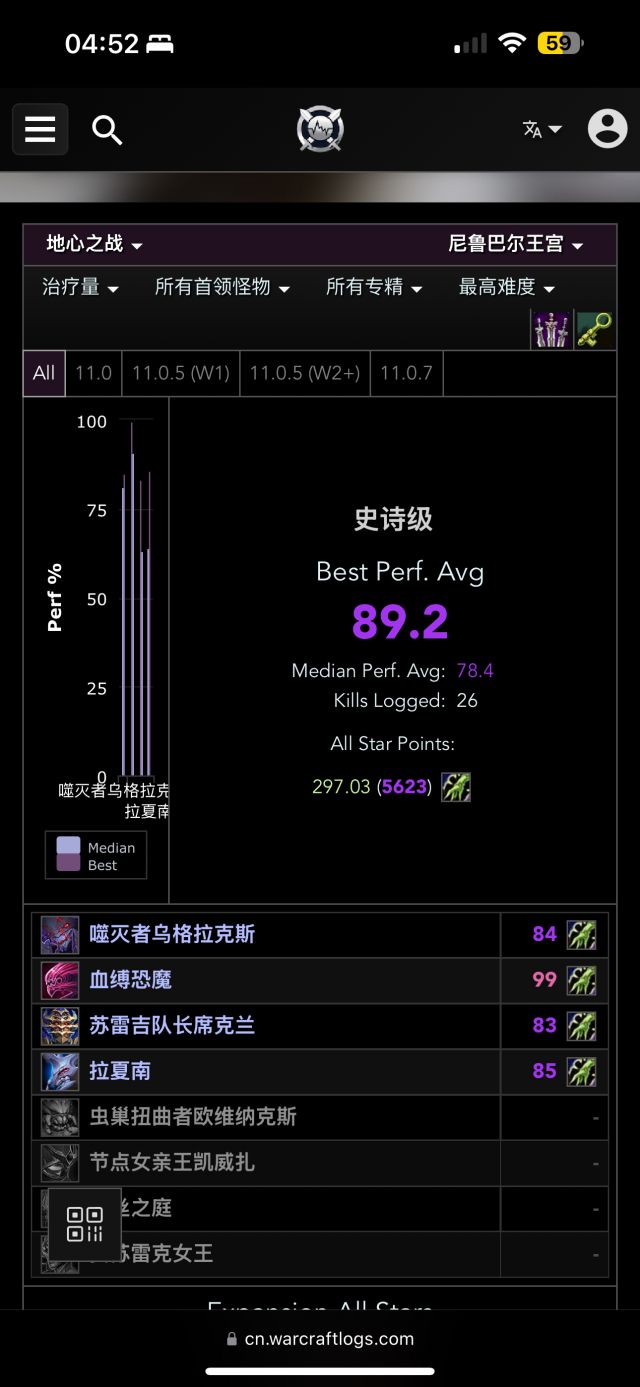Open the hamburger menu
This screenshot has height=1387, width=640.
pos(40,129)
